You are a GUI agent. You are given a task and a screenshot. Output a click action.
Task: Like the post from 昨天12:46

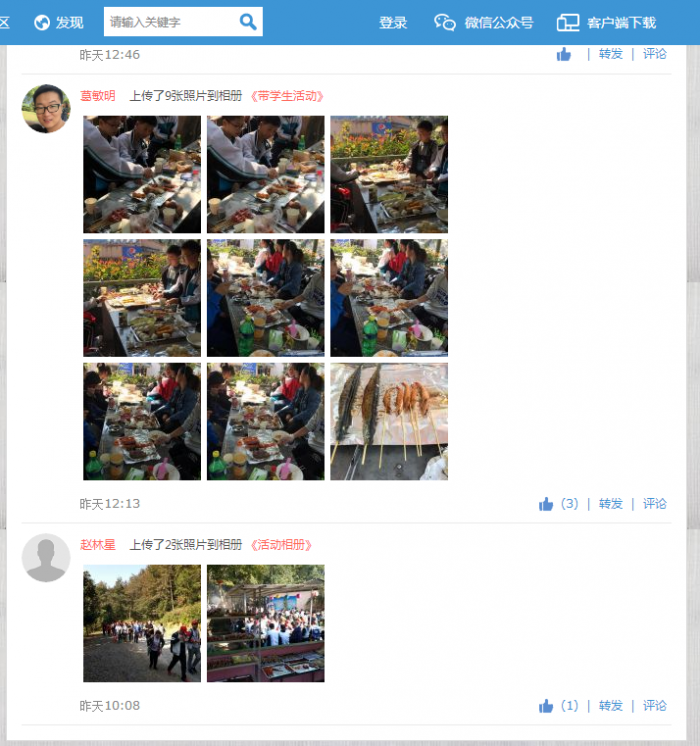point(564,55)
